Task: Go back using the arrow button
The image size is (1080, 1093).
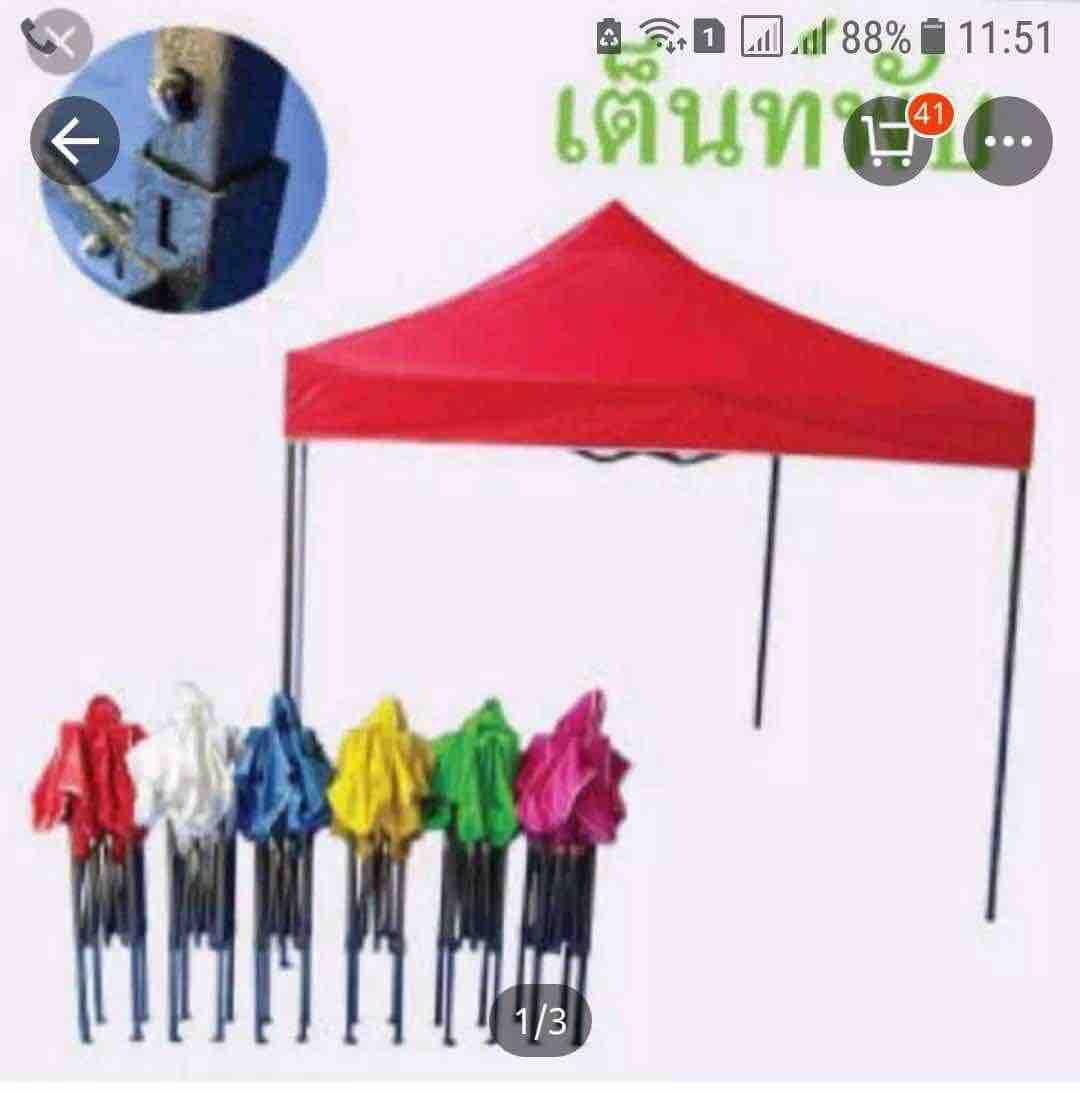Action: [x=75, y=141]
